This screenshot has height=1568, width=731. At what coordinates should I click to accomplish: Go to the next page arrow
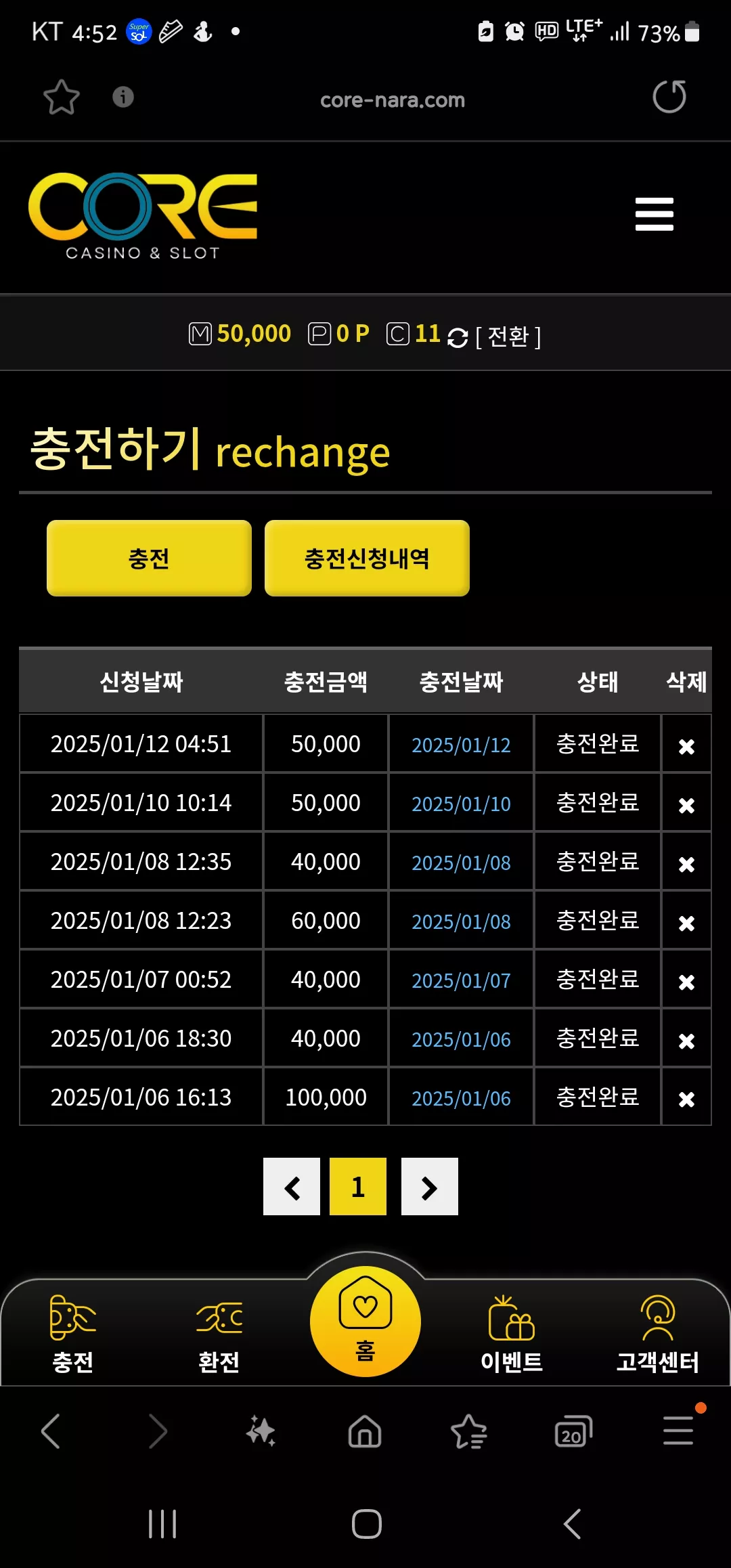(x=430, y=1187)
